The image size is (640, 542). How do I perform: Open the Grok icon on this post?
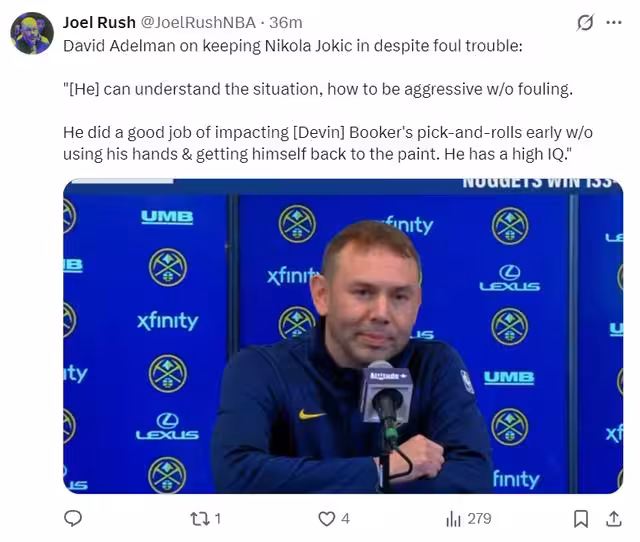[586, 22]
